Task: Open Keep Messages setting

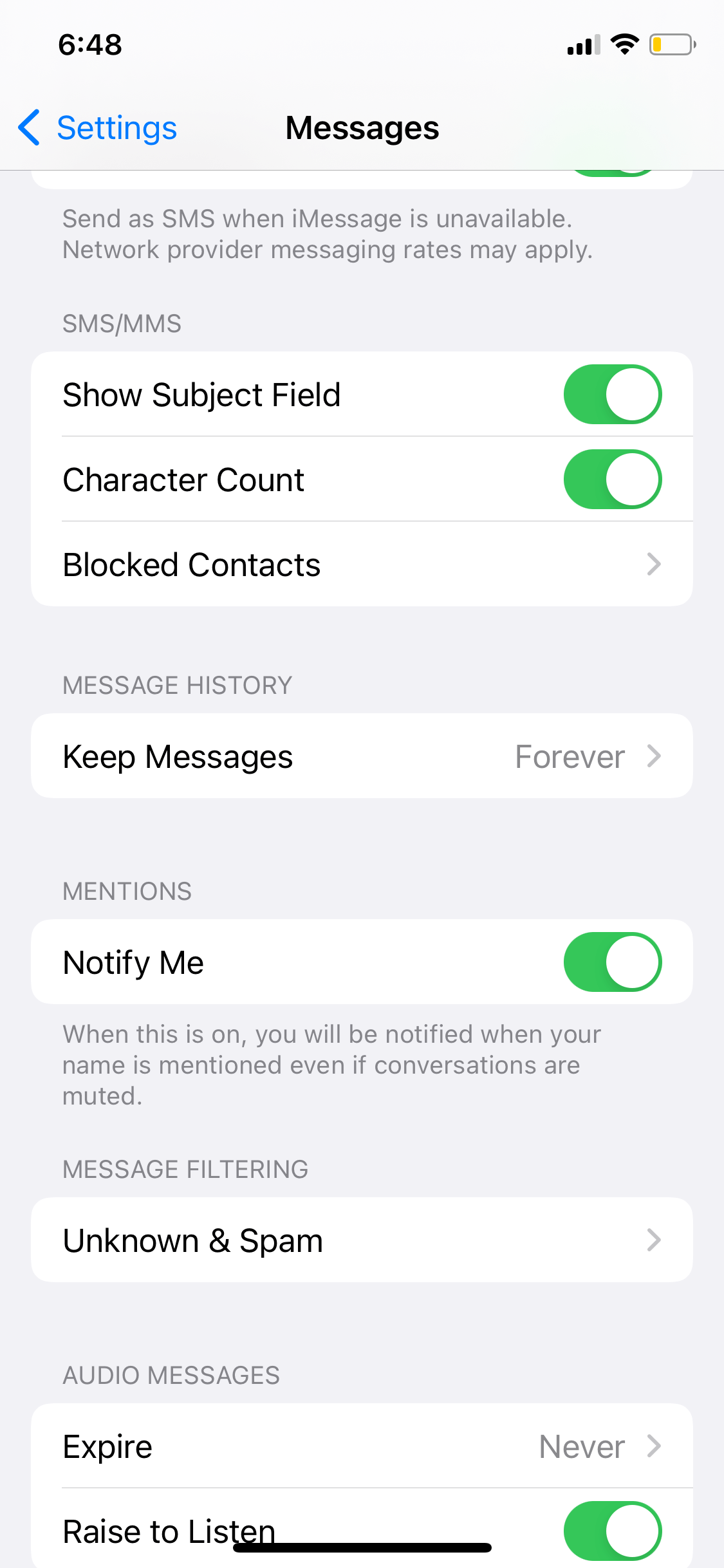Action: pos(362,756)
